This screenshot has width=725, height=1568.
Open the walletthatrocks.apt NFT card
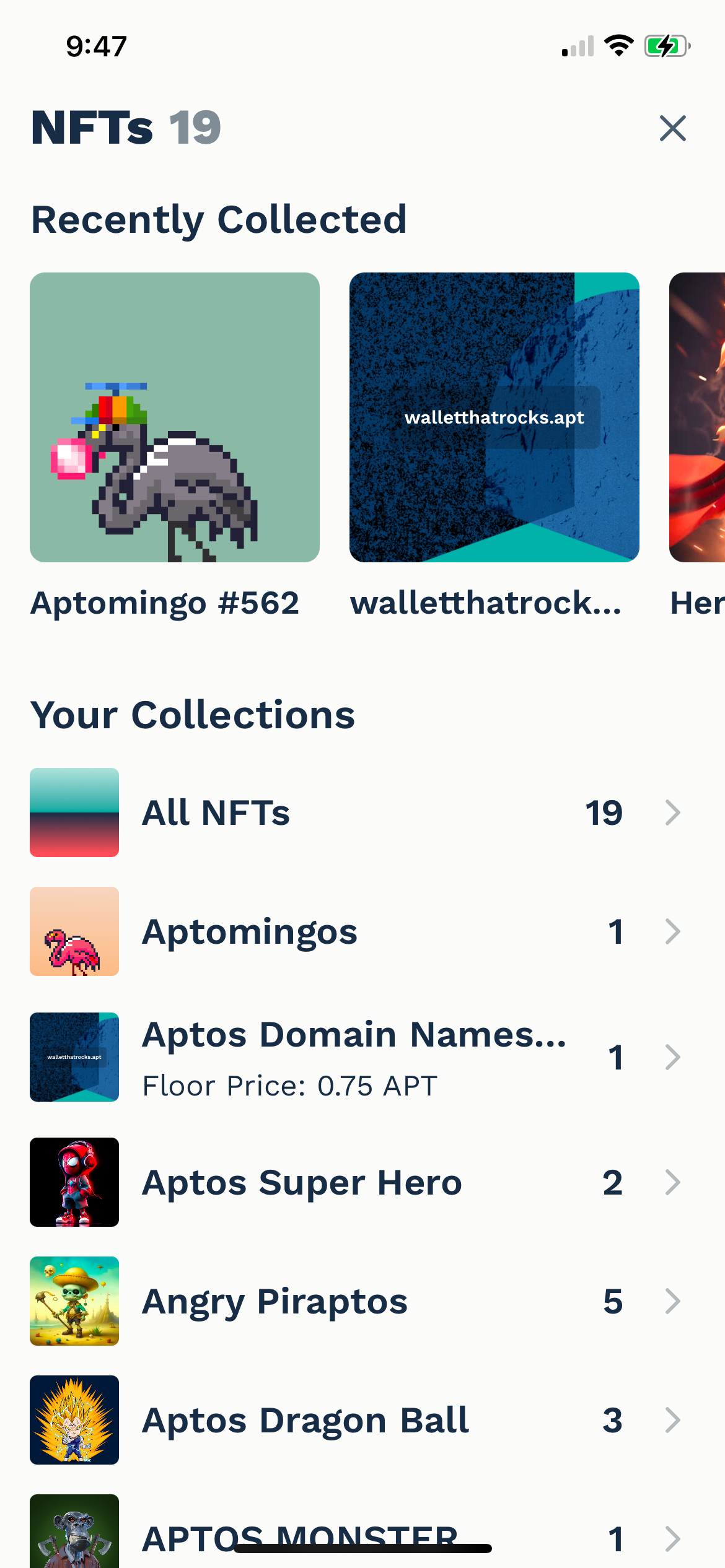[x=494, y=417]
